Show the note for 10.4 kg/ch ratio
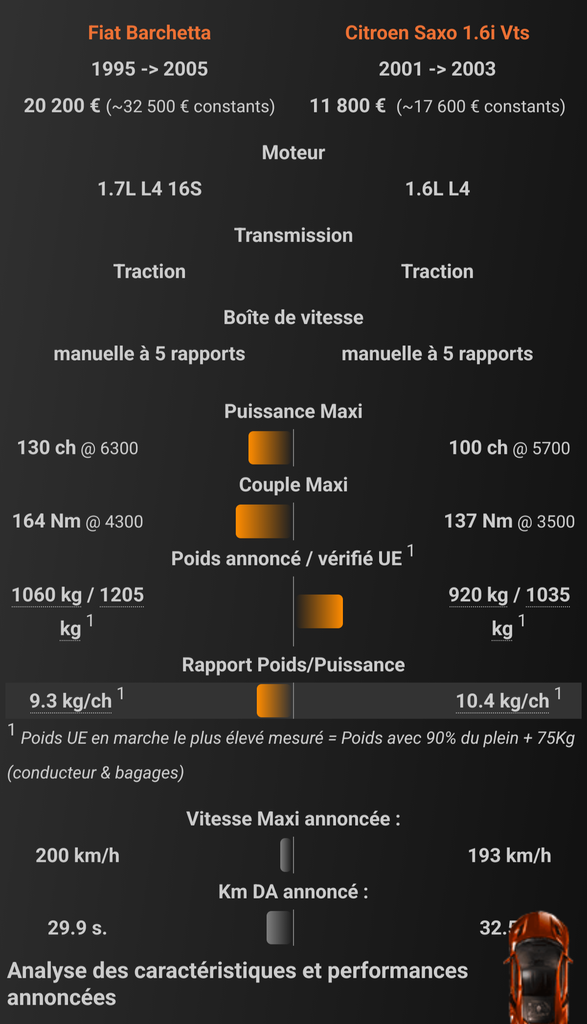 tap(502, 701)
